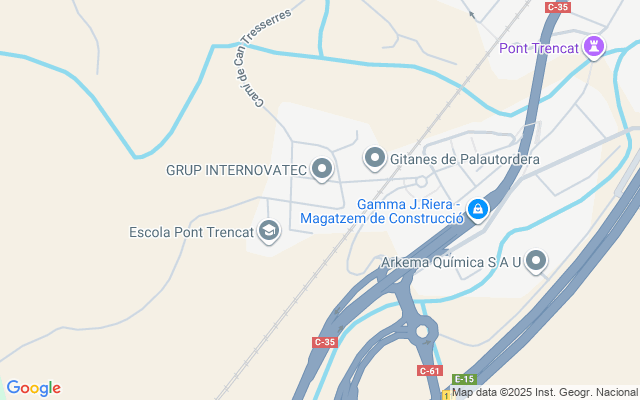Open the Pont Trencat landmark marker
The height and width of the screenshot is (400, 640).
pos(595,47)
